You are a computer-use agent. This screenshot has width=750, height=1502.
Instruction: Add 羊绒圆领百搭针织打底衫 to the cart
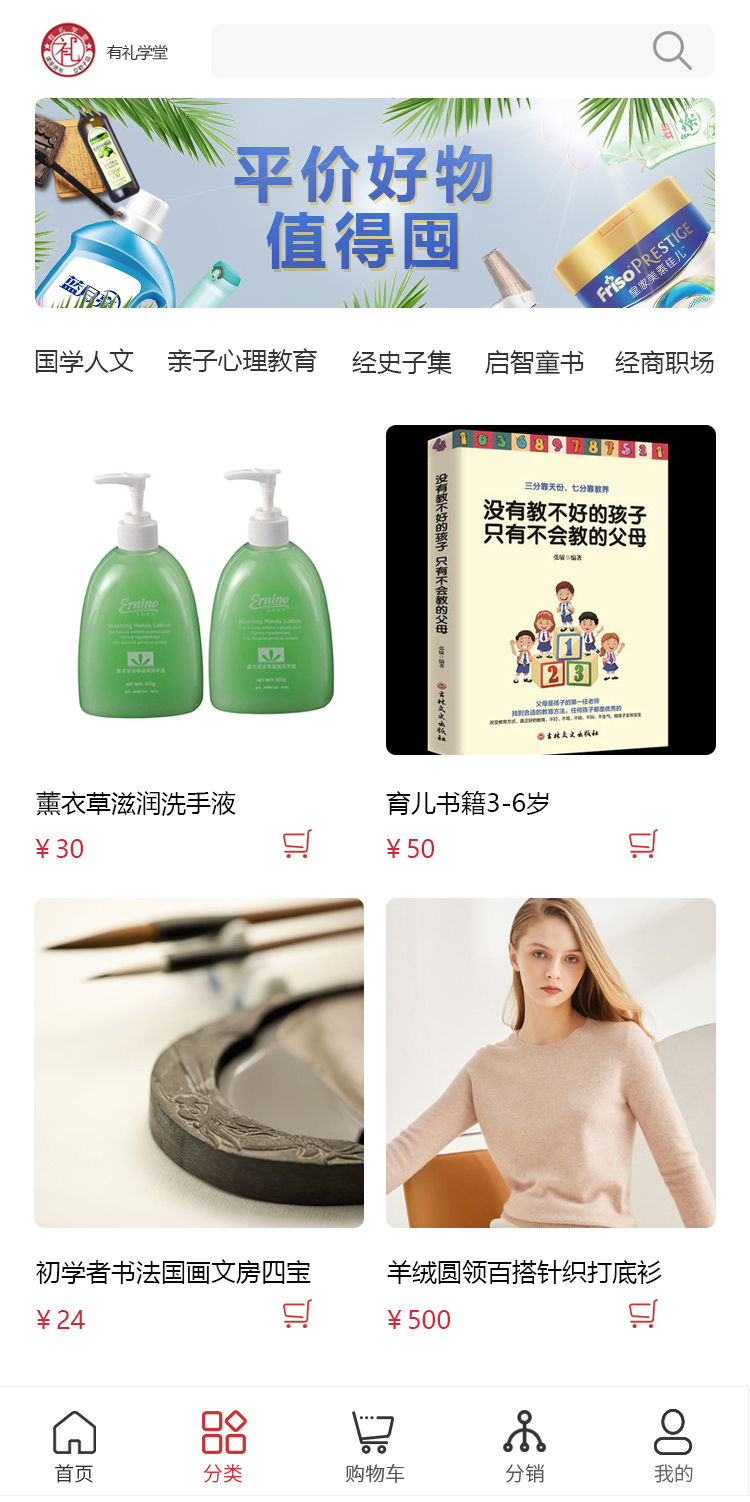tap(643, 1314)
